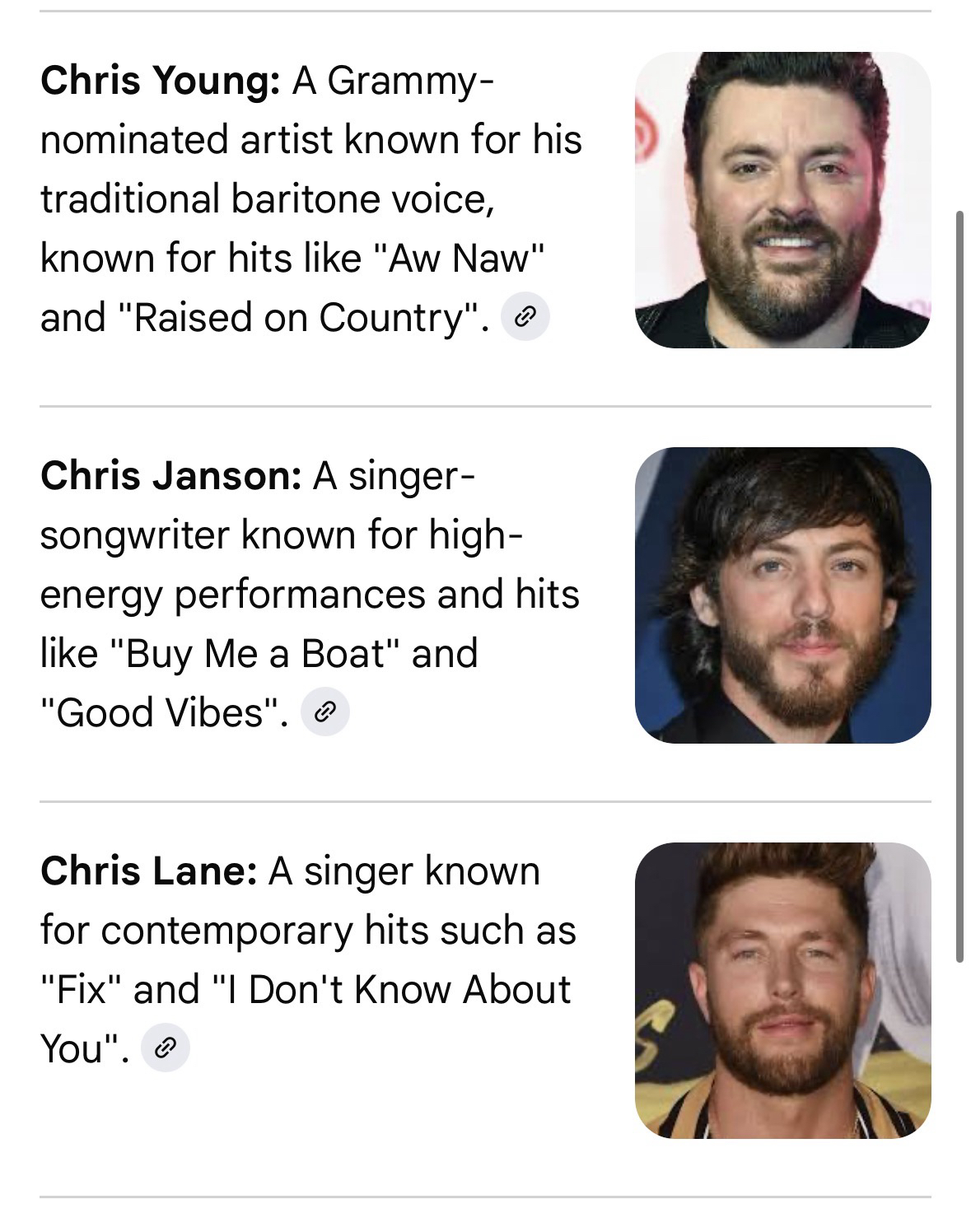This screenshot has height=1232, width=971.
Task: View the Chris Janson photo thumbnail
Action: tap(782, 595)
